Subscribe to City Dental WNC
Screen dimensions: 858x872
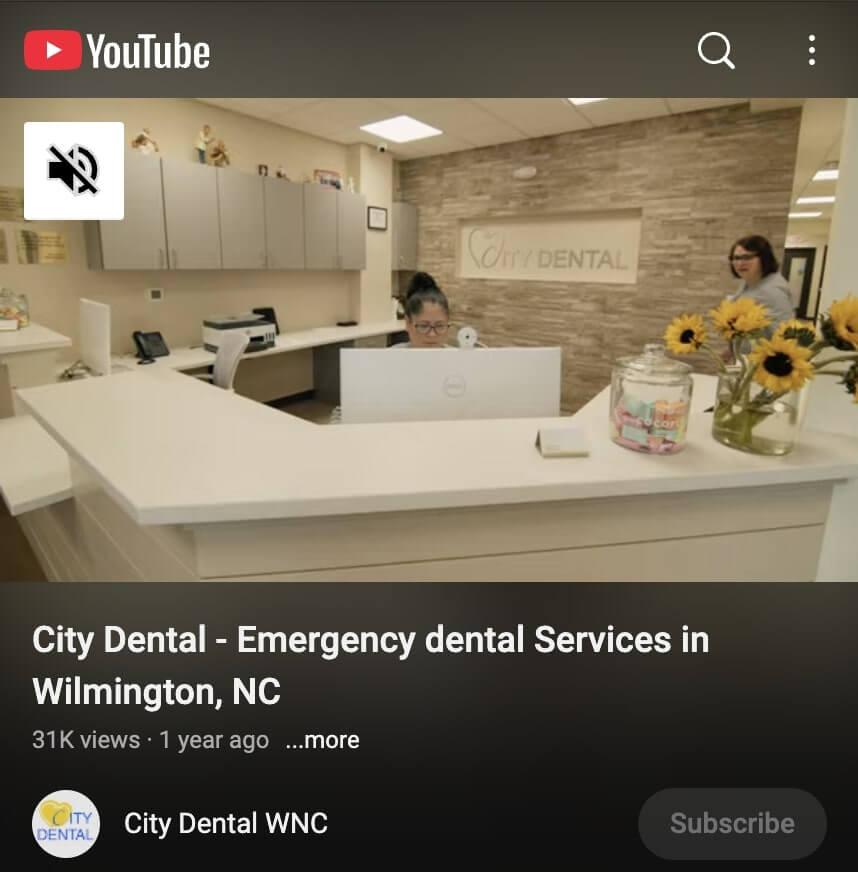point(732,824)
